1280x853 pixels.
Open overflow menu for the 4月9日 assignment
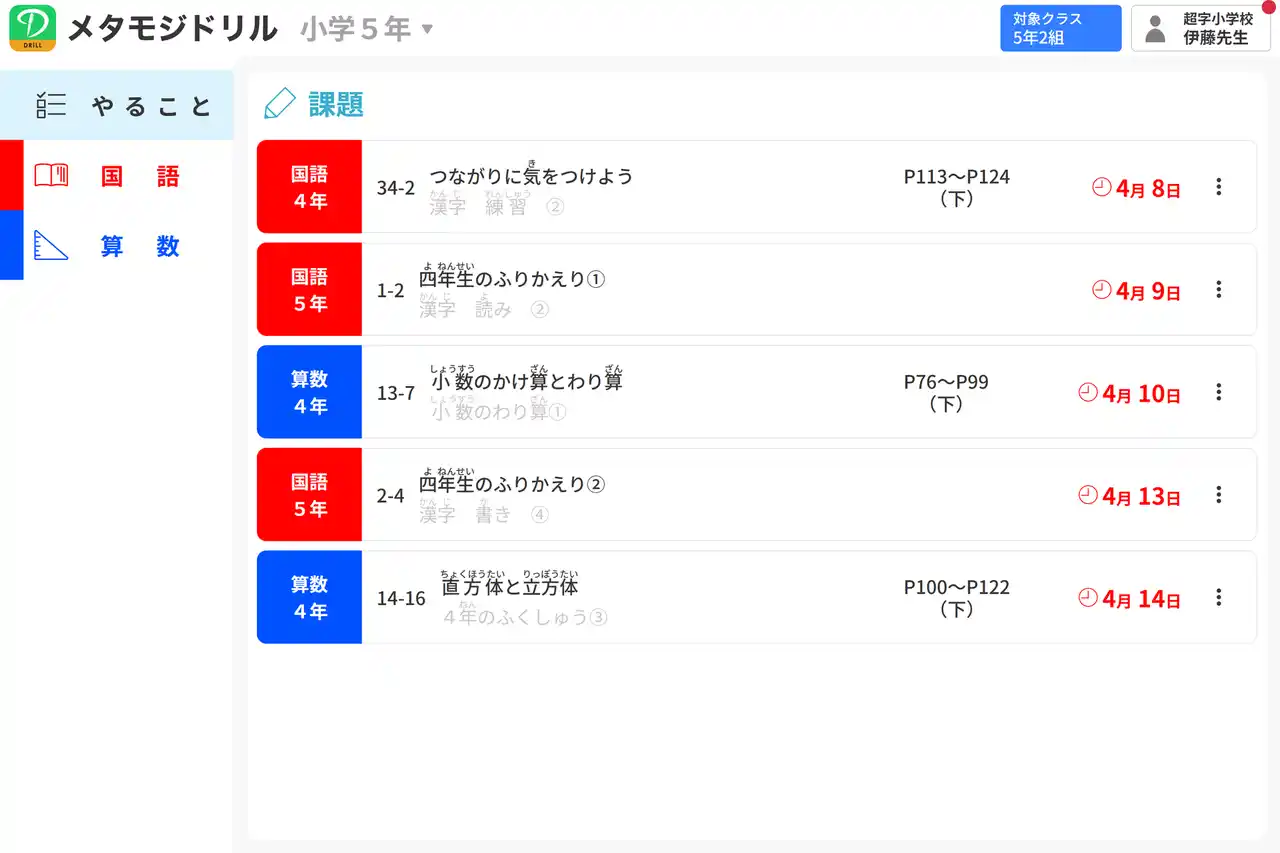[x=1218, y=290]
